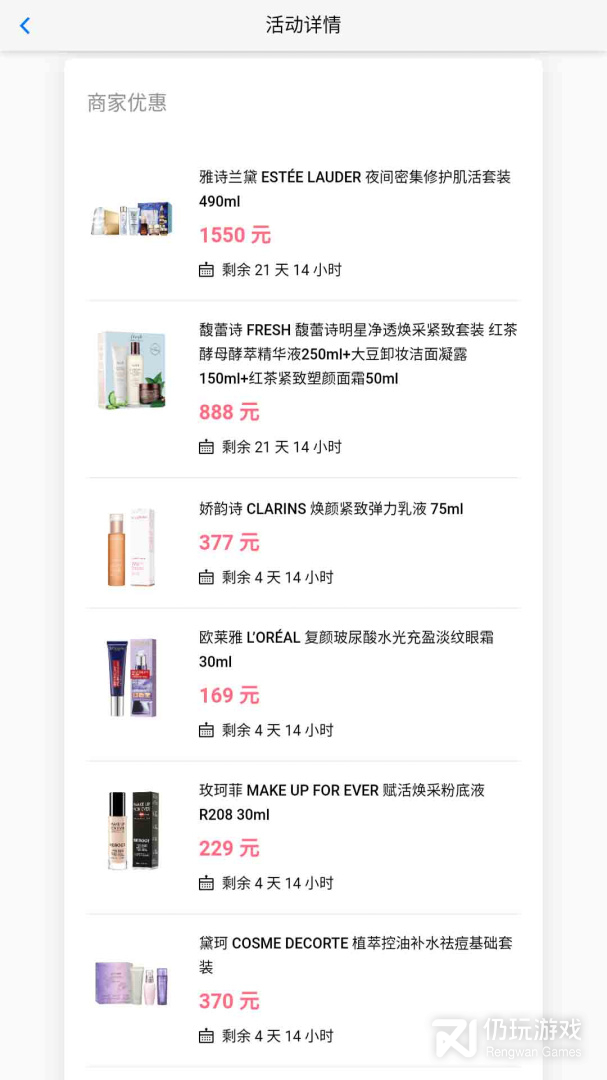
Task: Select the CLARINS 焕颜紧致弹力乳液 item
Action: pos(331,509)
